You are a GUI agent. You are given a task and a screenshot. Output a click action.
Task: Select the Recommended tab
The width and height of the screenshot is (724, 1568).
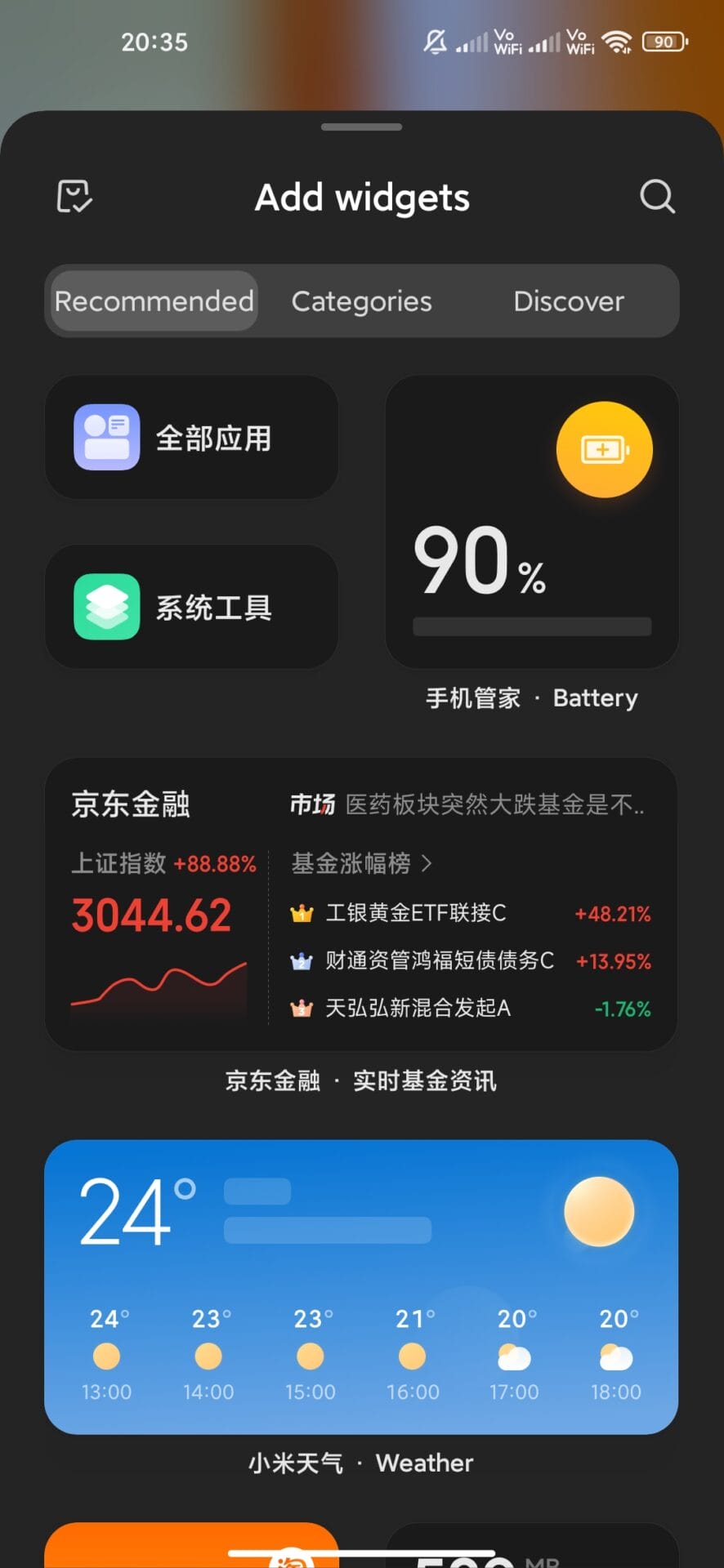coord(154,301)
